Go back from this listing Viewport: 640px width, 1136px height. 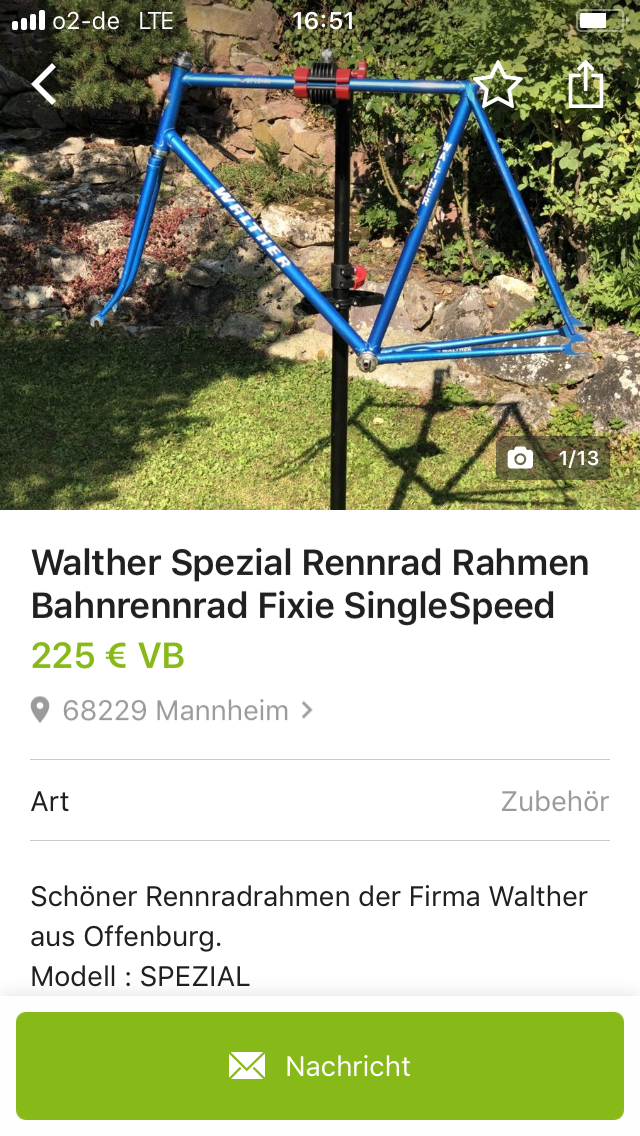click(45, 84)
